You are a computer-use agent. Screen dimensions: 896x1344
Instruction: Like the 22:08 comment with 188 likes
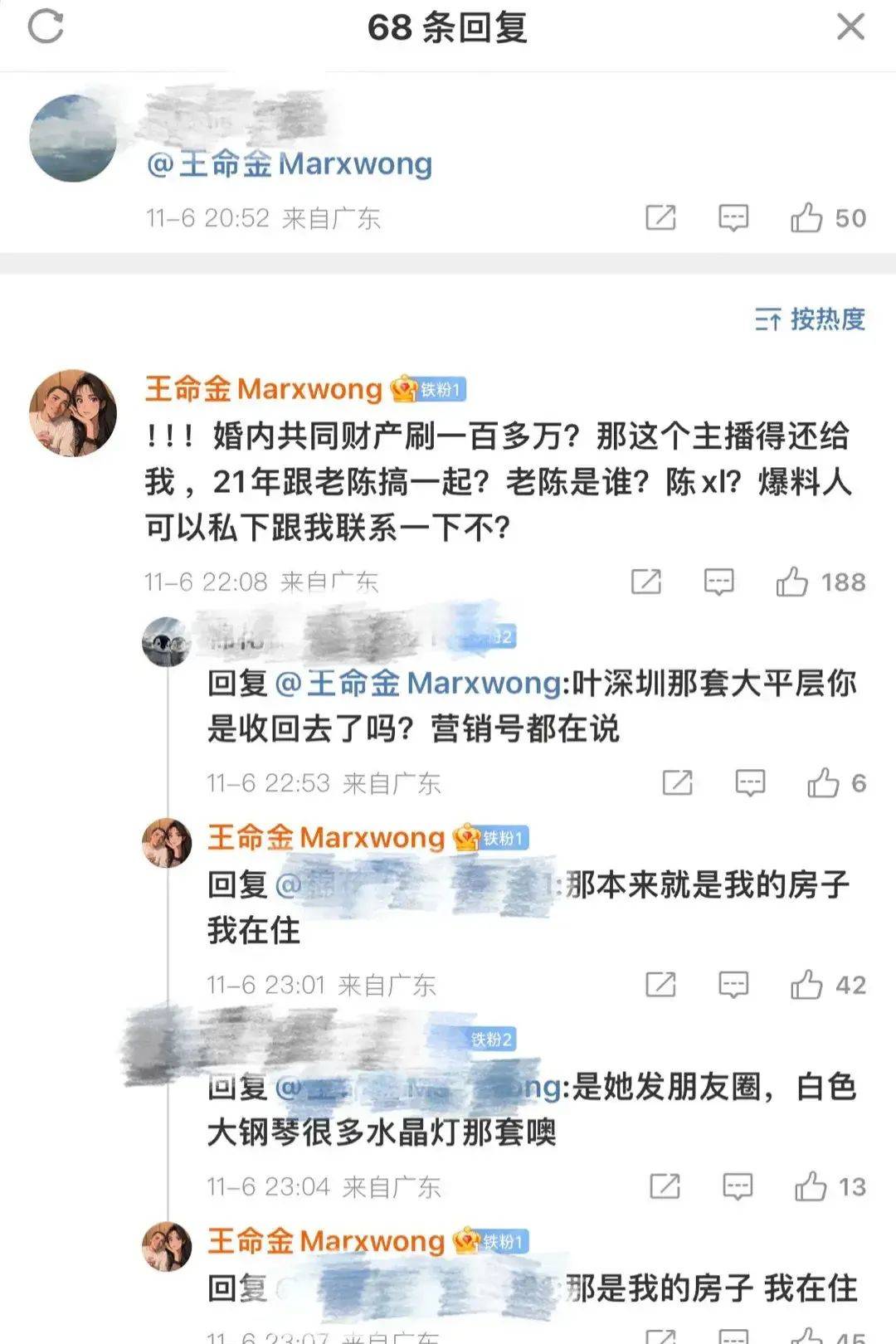coord(792,582)
